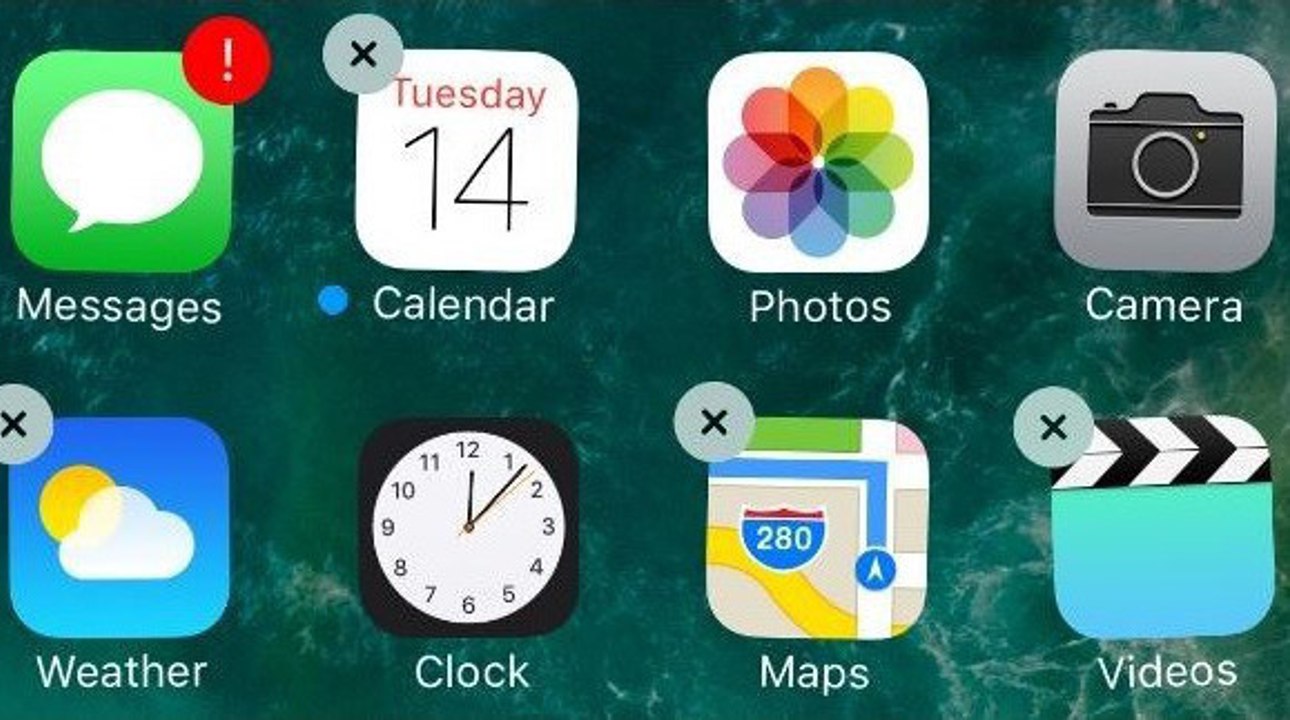This screenshot has width=1290, height=720.
Task: Launch the Maps app
Action: (818, 529)
